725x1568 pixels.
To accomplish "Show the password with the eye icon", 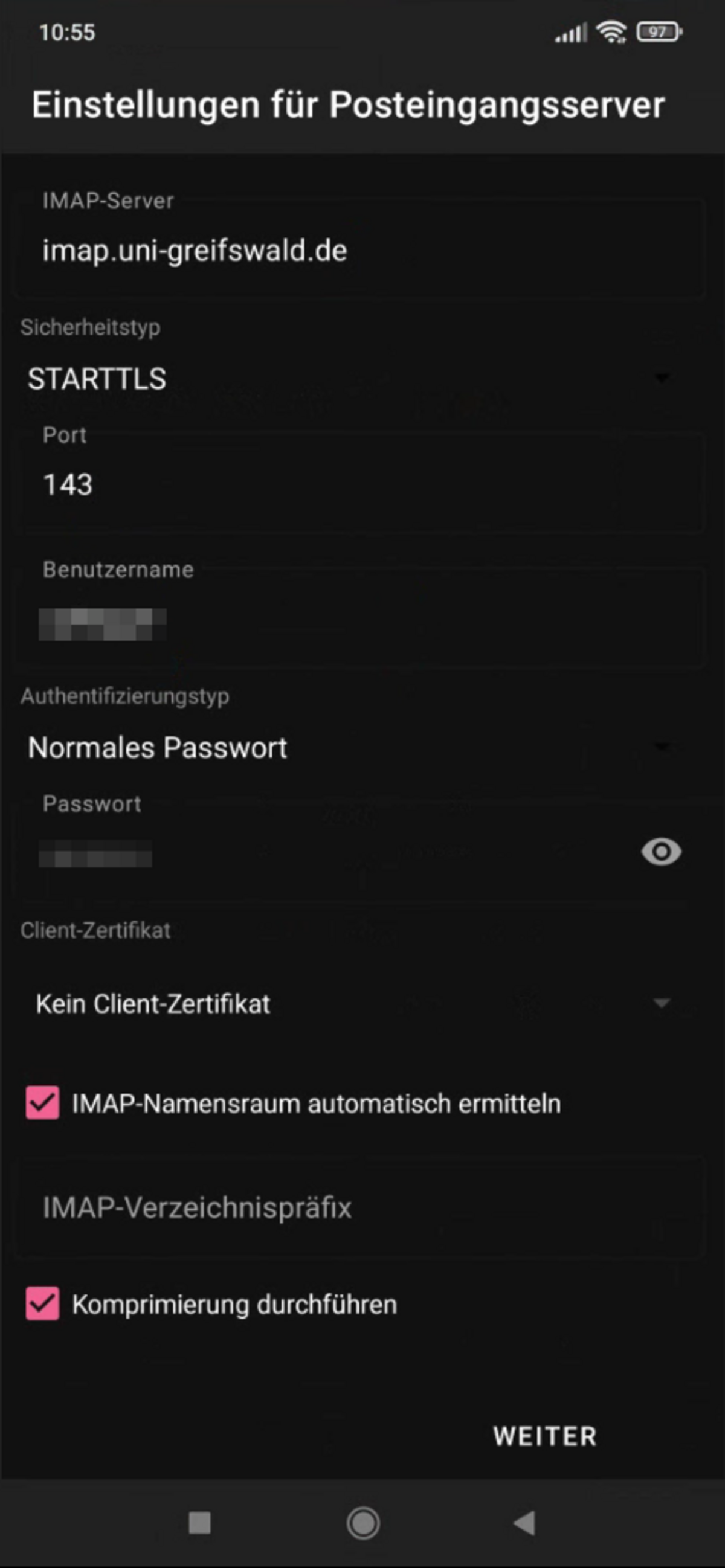I will pos(661,852).
